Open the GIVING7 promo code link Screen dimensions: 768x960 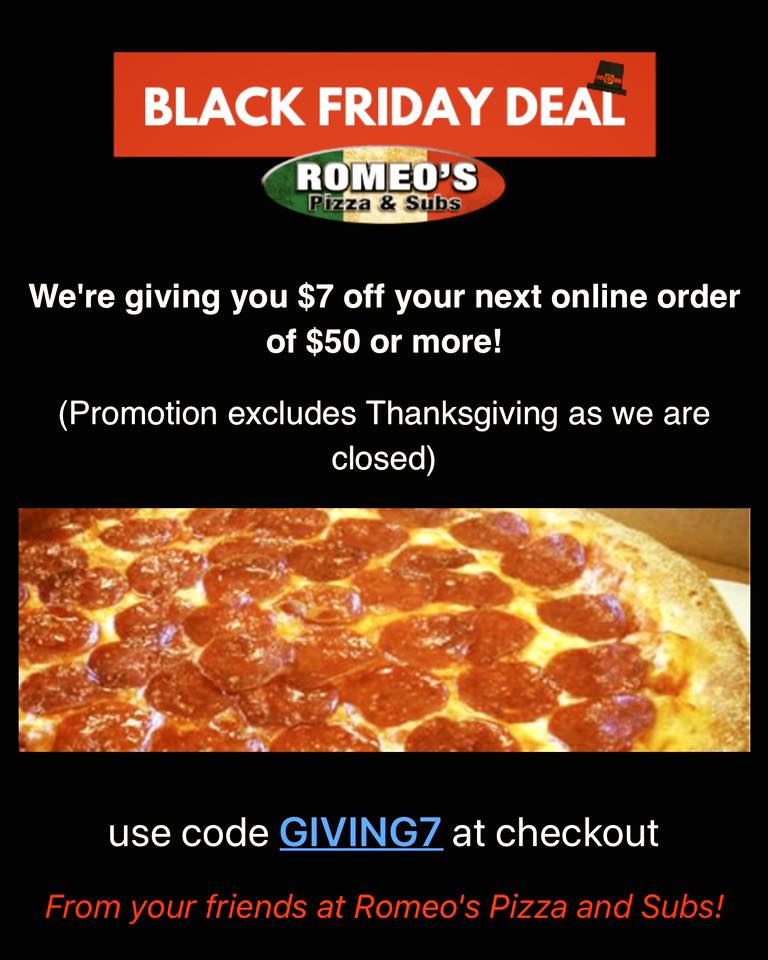click(361, 833)
